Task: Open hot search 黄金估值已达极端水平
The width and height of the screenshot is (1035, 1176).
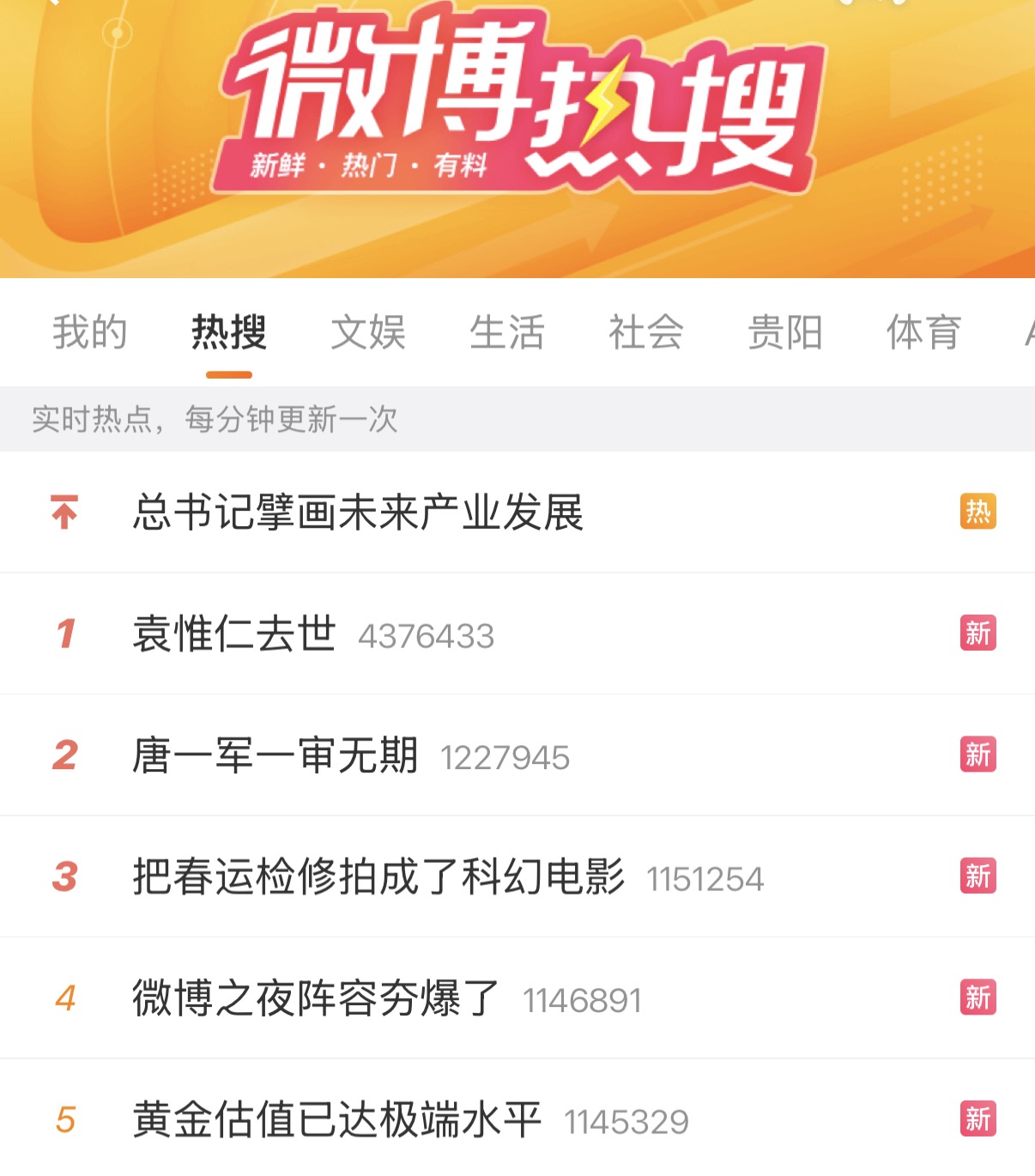Action: click(336, 1120)
